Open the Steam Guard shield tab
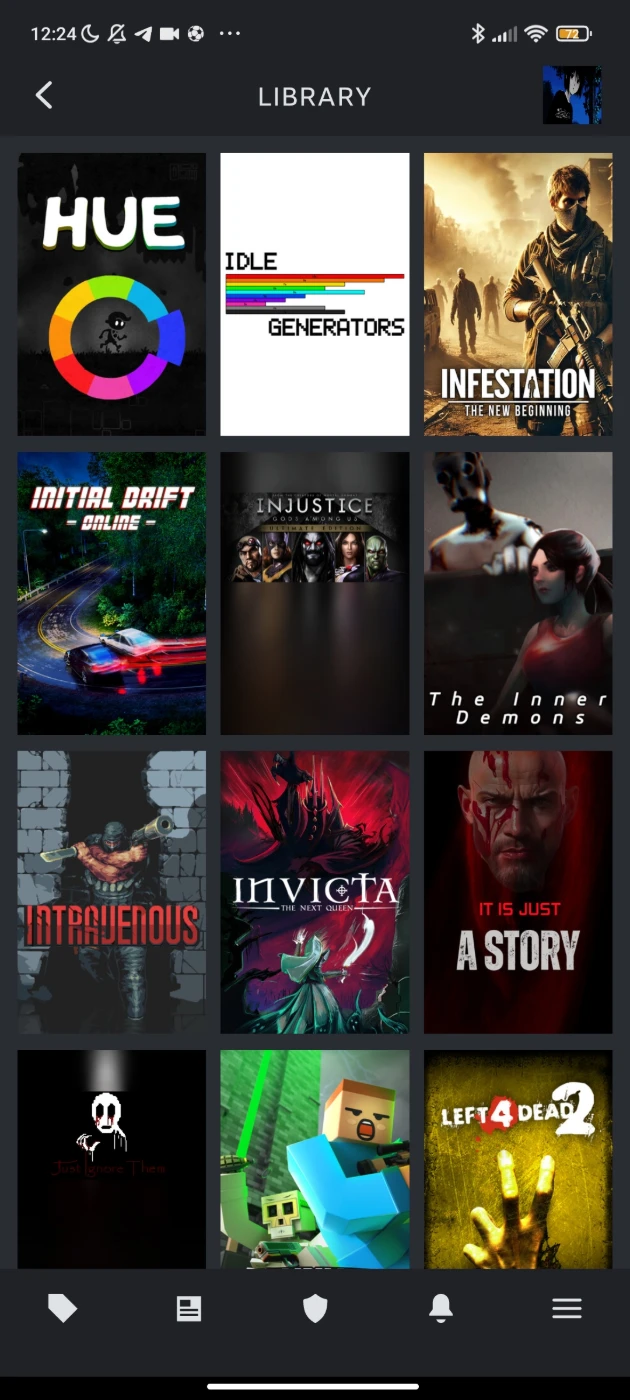 (x=315, y=1309)
